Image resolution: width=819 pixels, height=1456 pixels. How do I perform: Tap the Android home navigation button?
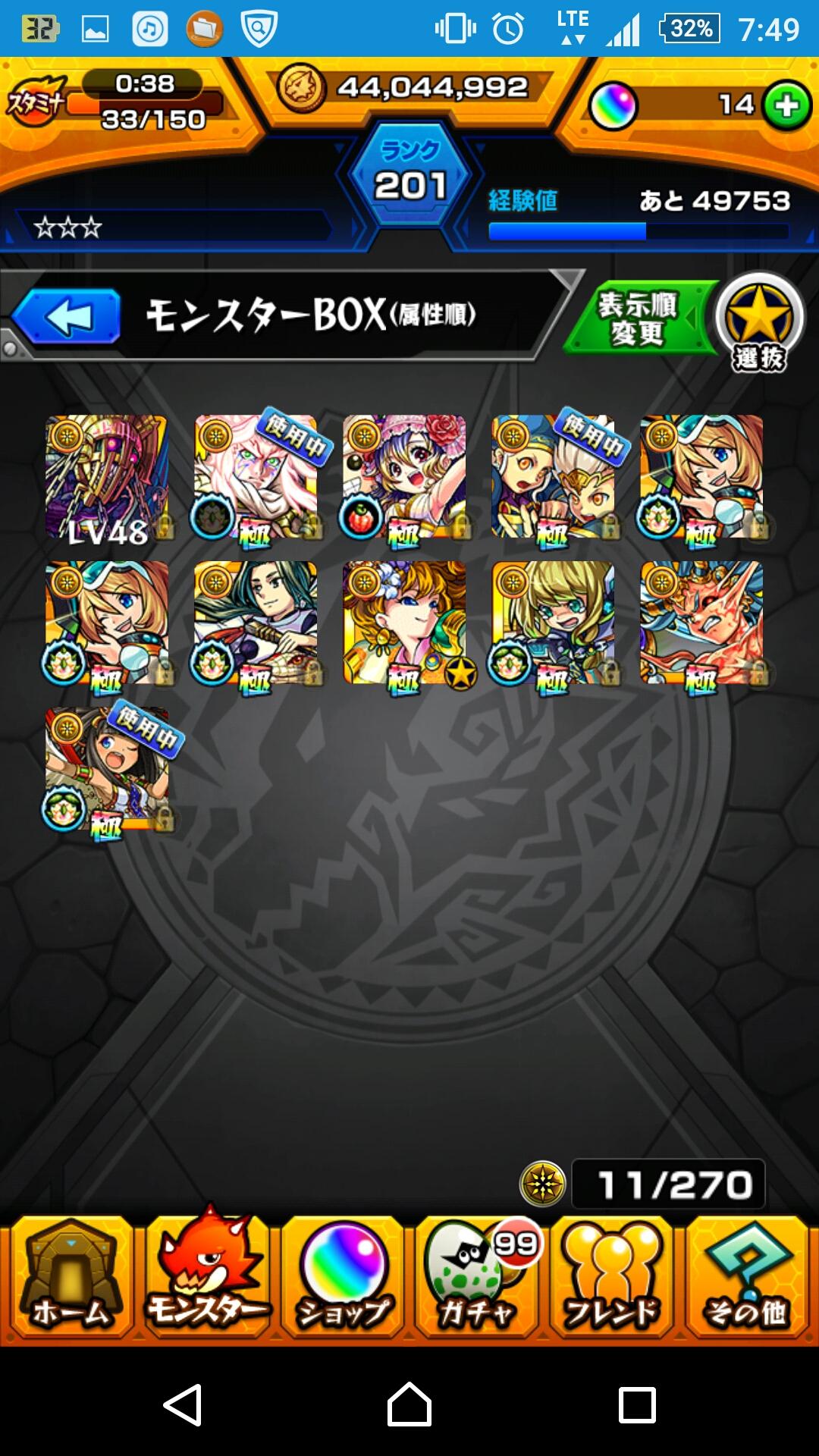coord(409,1404)
